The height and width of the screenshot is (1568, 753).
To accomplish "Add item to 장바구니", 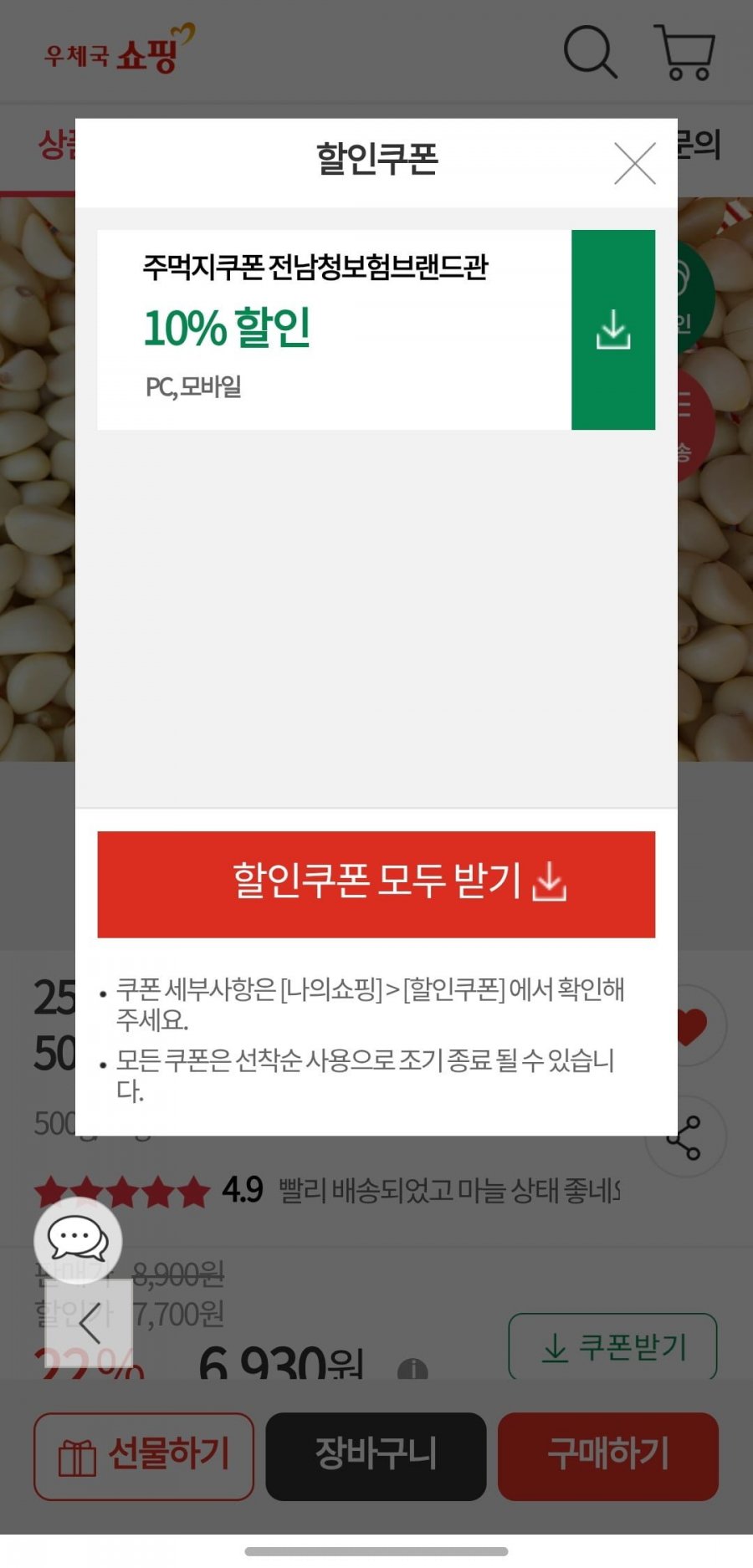I will 376,1456.
